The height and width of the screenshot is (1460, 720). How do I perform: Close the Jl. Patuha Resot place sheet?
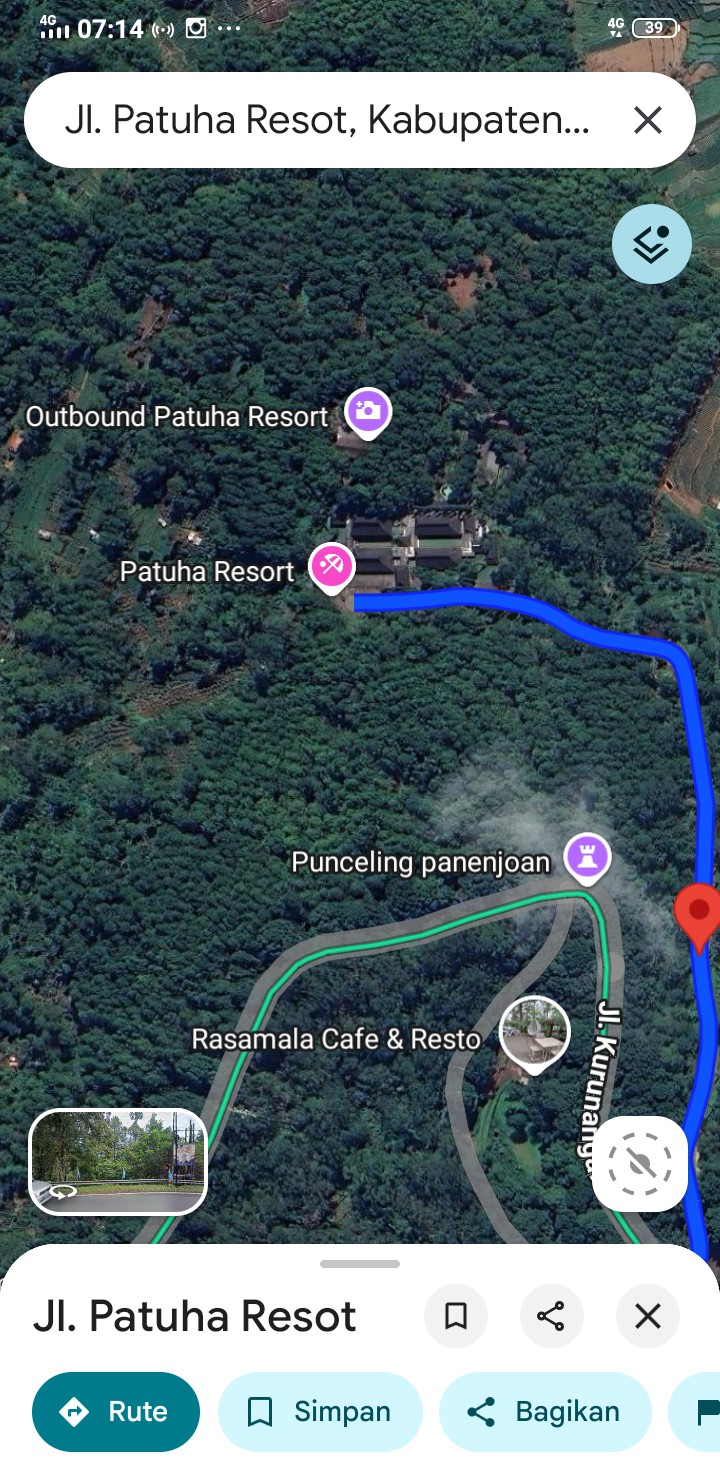click(x=647, y=1316)
